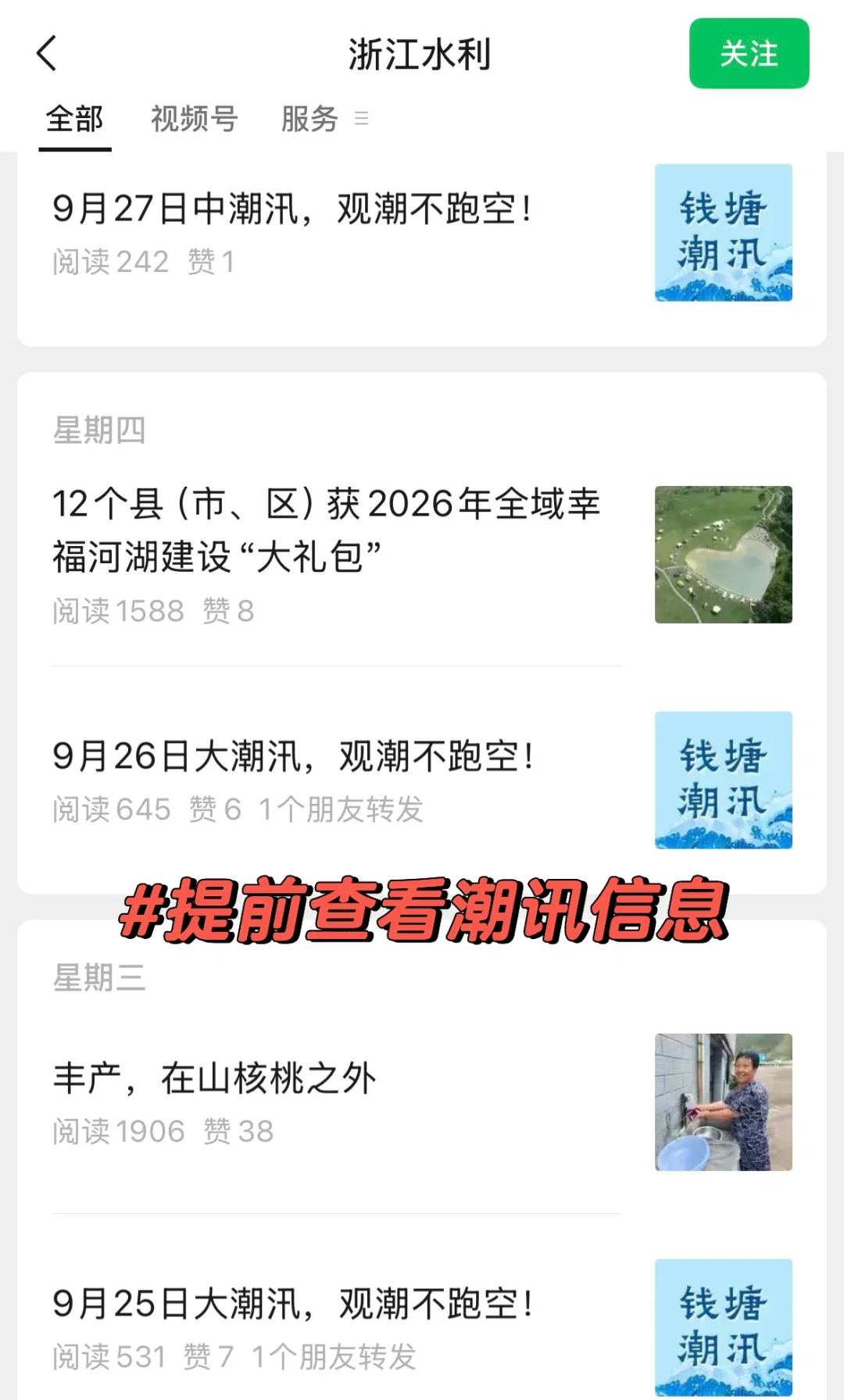
Task: Follow 浙江水利 with the 关注 button
Action: [x=748, y=54]
